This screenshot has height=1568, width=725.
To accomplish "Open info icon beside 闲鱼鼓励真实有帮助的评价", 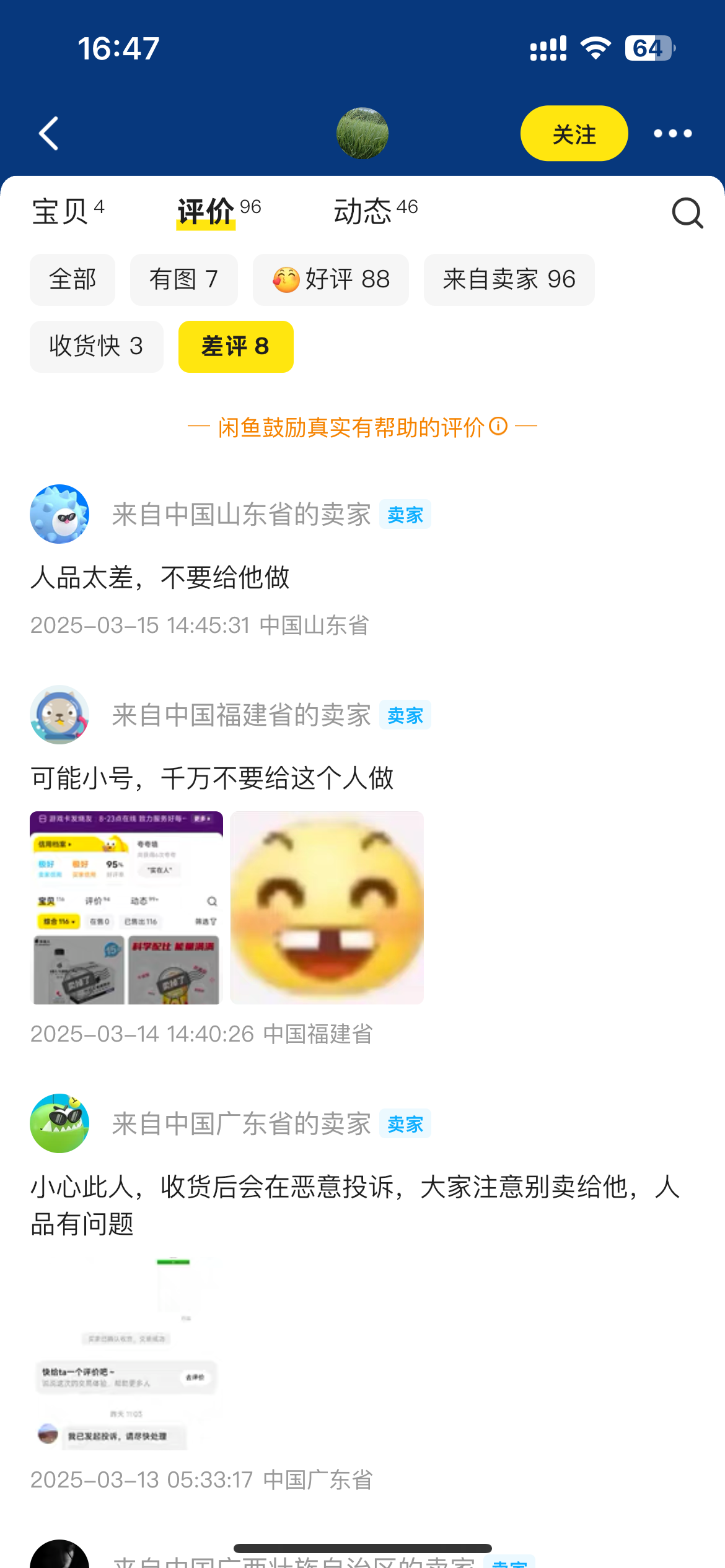I will coord(498,426).
